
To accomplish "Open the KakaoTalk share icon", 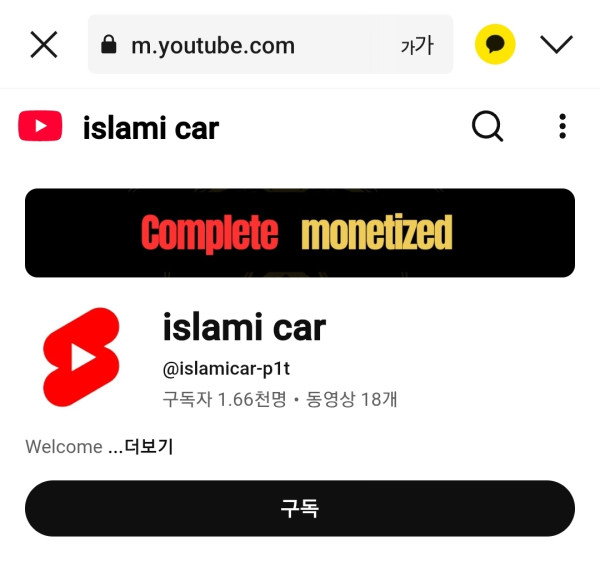I will pos(495,44).
